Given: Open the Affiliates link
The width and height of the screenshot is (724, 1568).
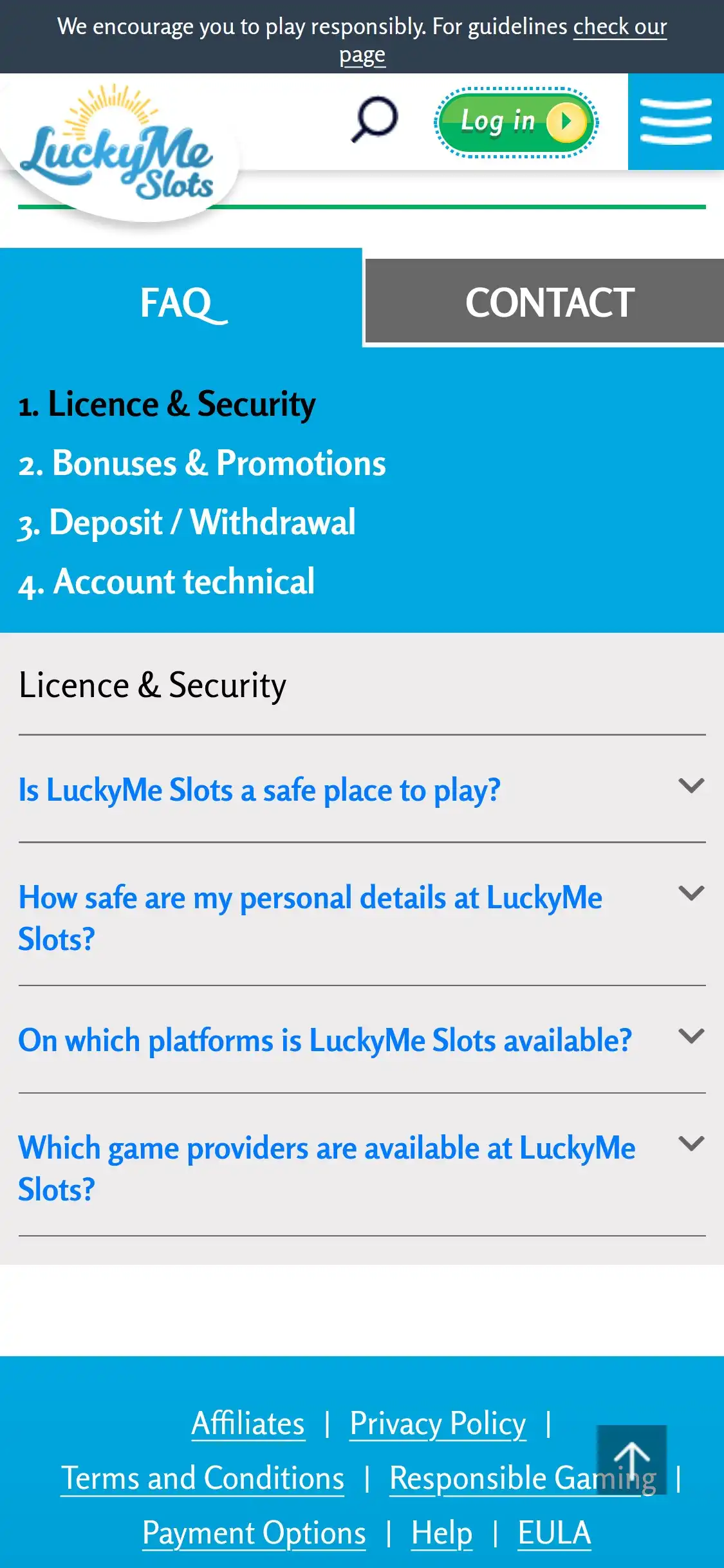Looking at the screenshot, I should pos(248,1423).
